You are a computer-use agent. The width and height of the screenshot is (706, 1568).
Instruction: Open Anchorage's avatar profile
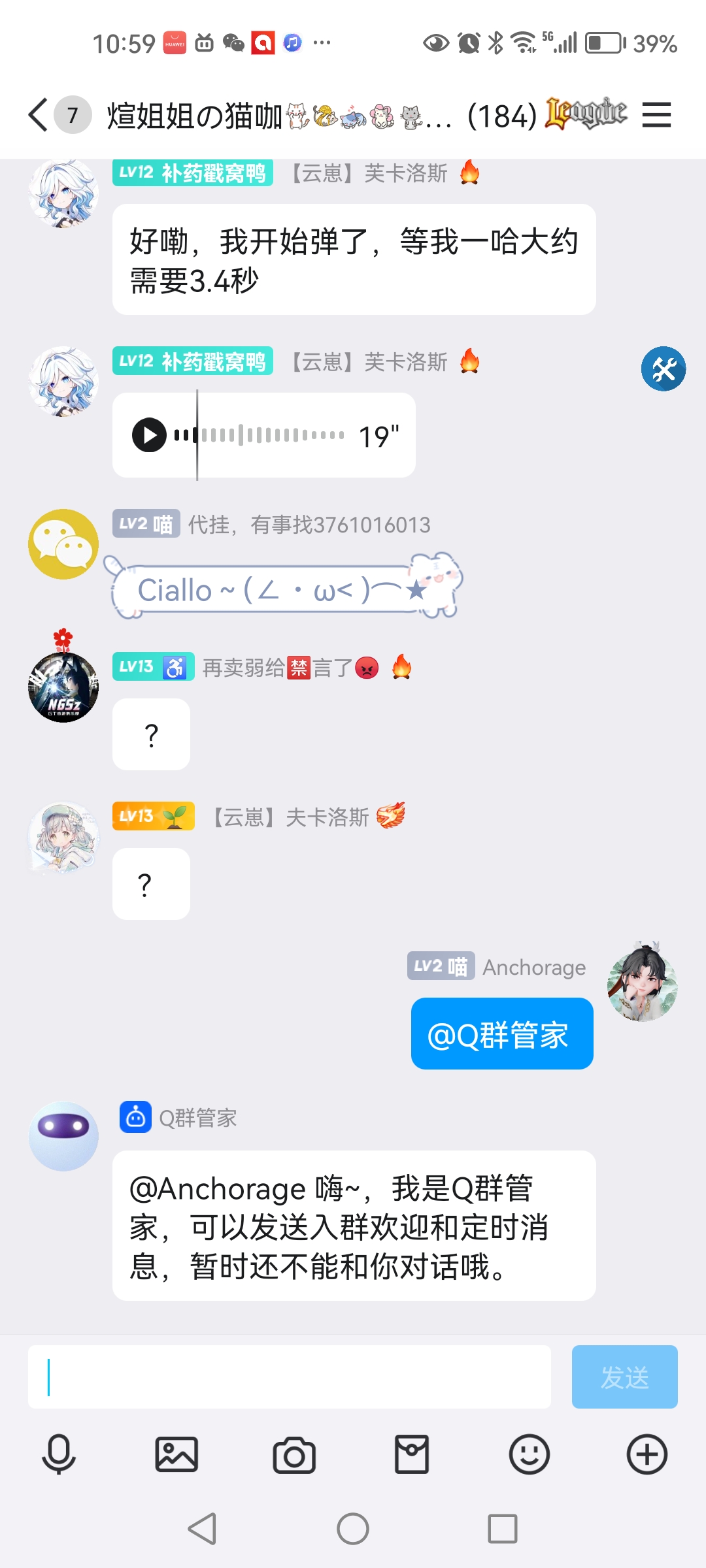(x=642, y=983)
